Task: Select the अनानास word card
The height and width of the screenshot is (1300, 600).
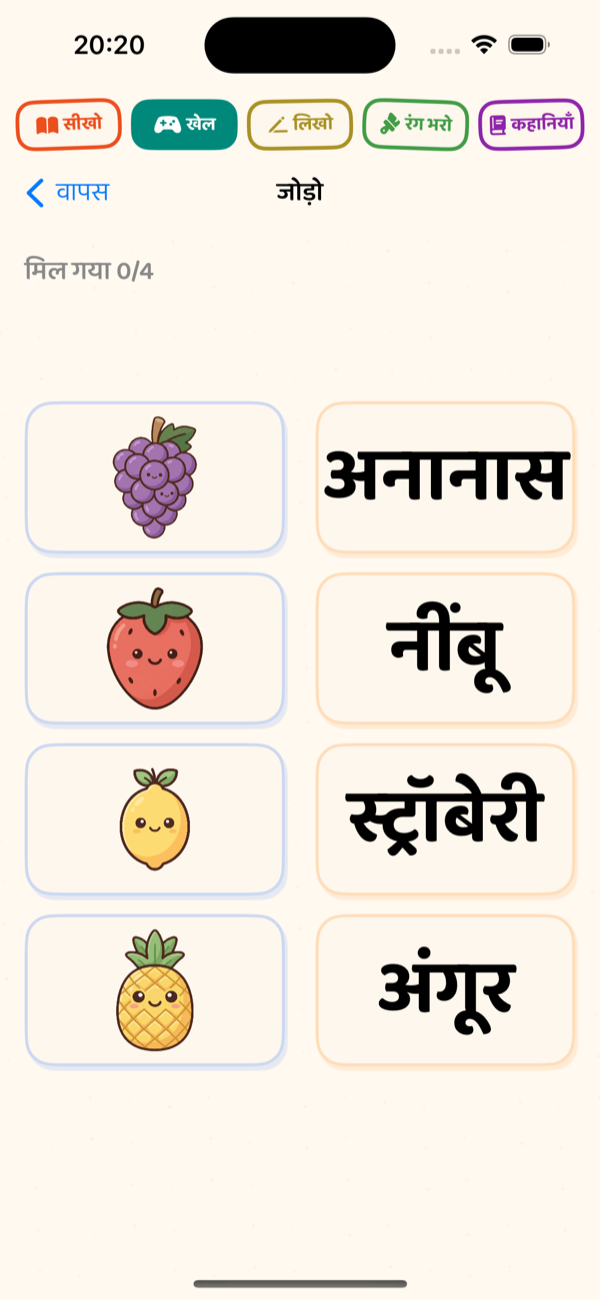Action: coord(445,477)
